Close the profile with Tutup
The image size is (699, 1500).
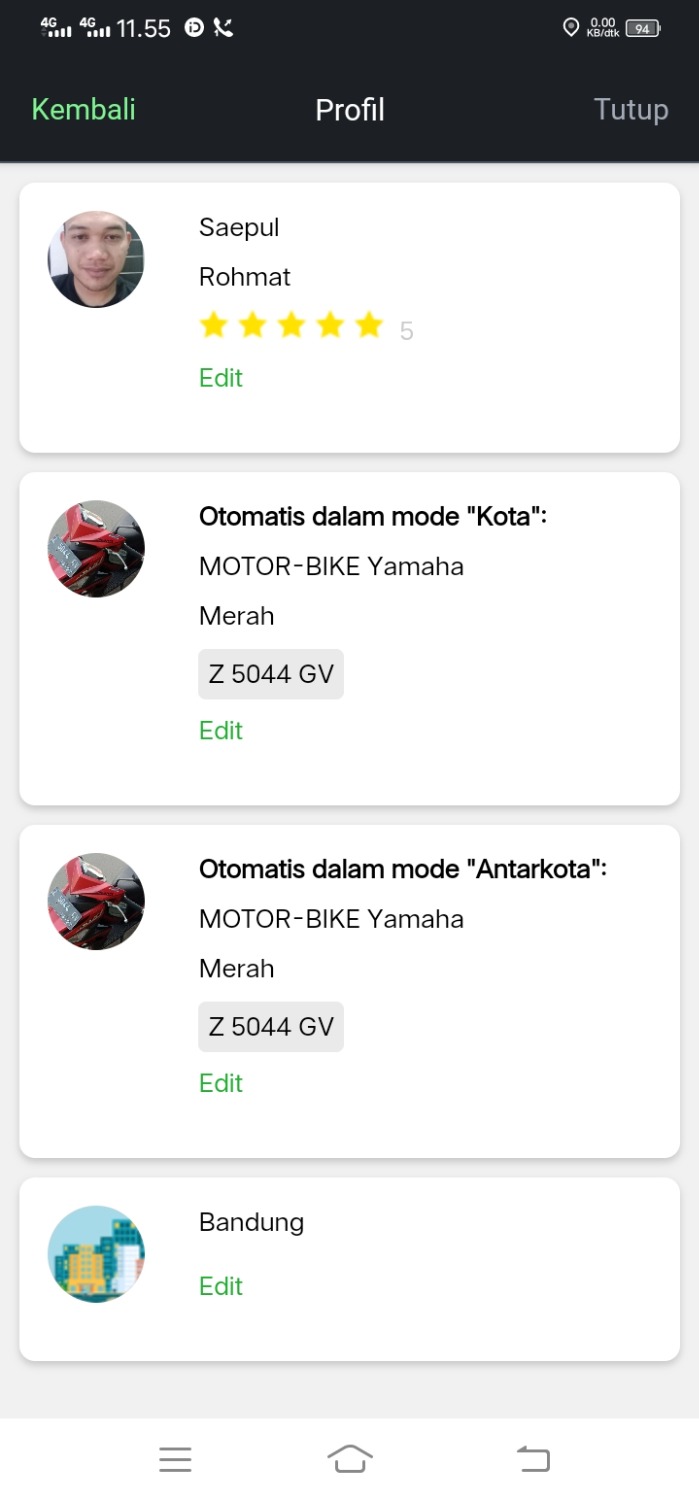630,109
